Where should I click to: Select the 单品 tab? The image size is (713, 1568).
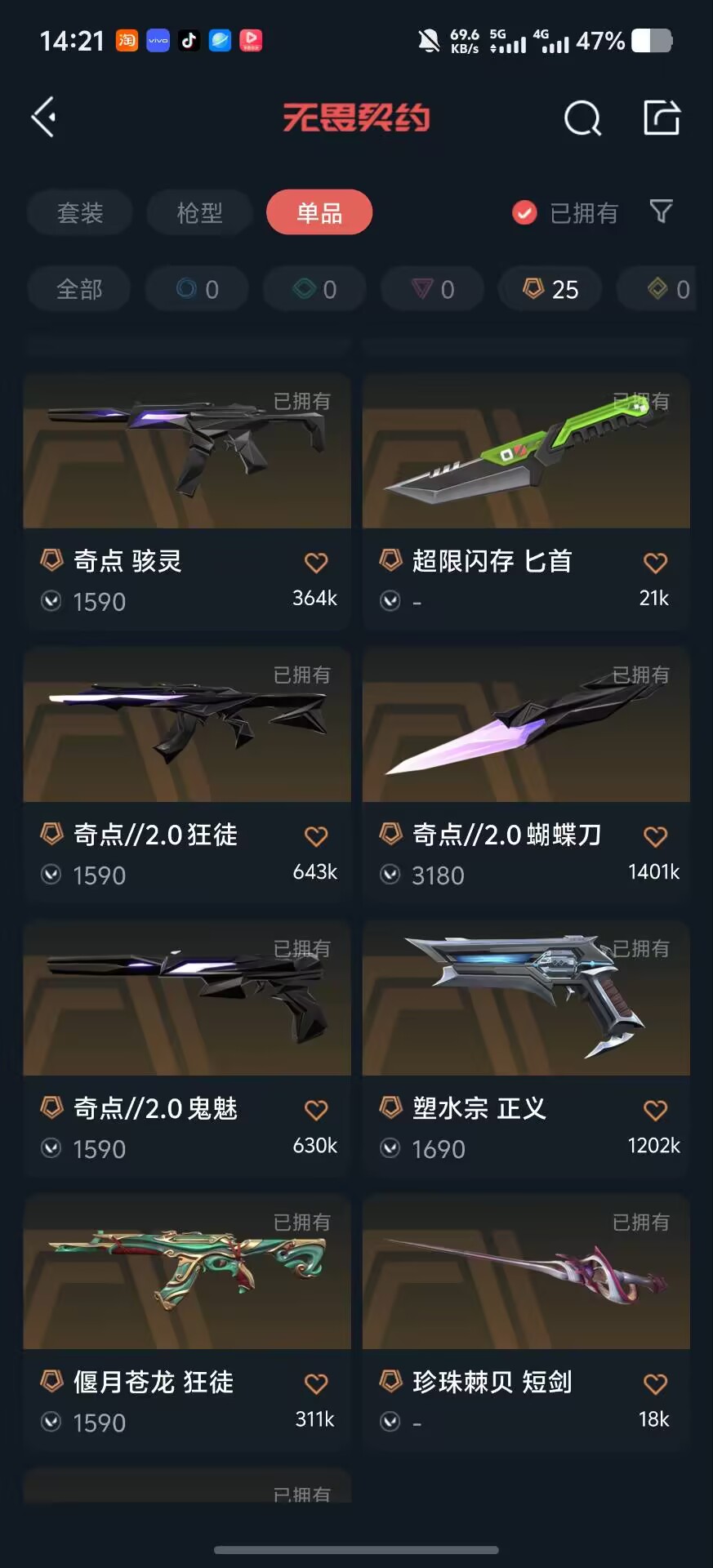(319, 213)
